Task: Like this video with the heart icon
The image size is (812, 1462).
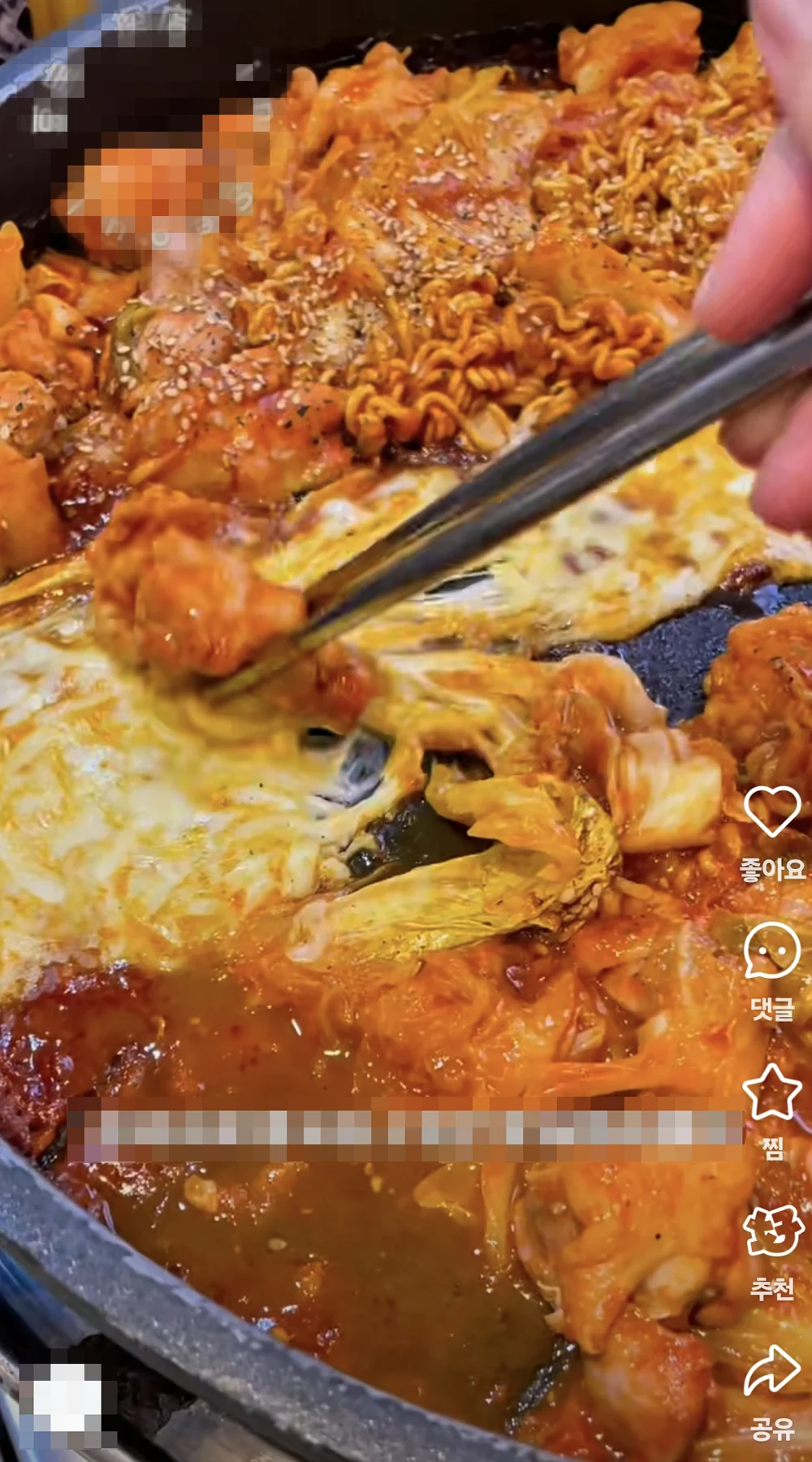Action: (x=772, y=811)
